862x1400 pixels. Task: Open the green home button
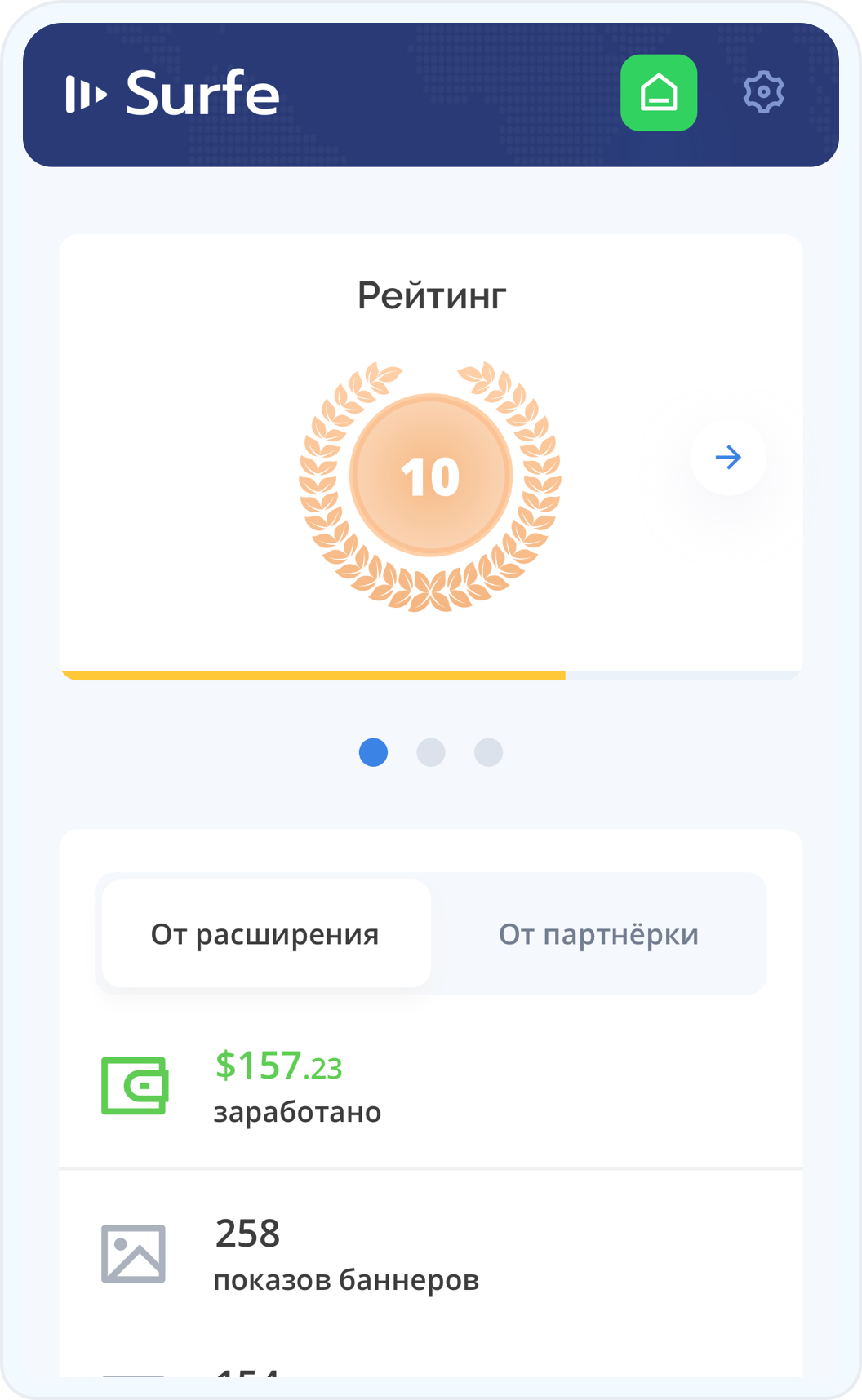[659, 93]
